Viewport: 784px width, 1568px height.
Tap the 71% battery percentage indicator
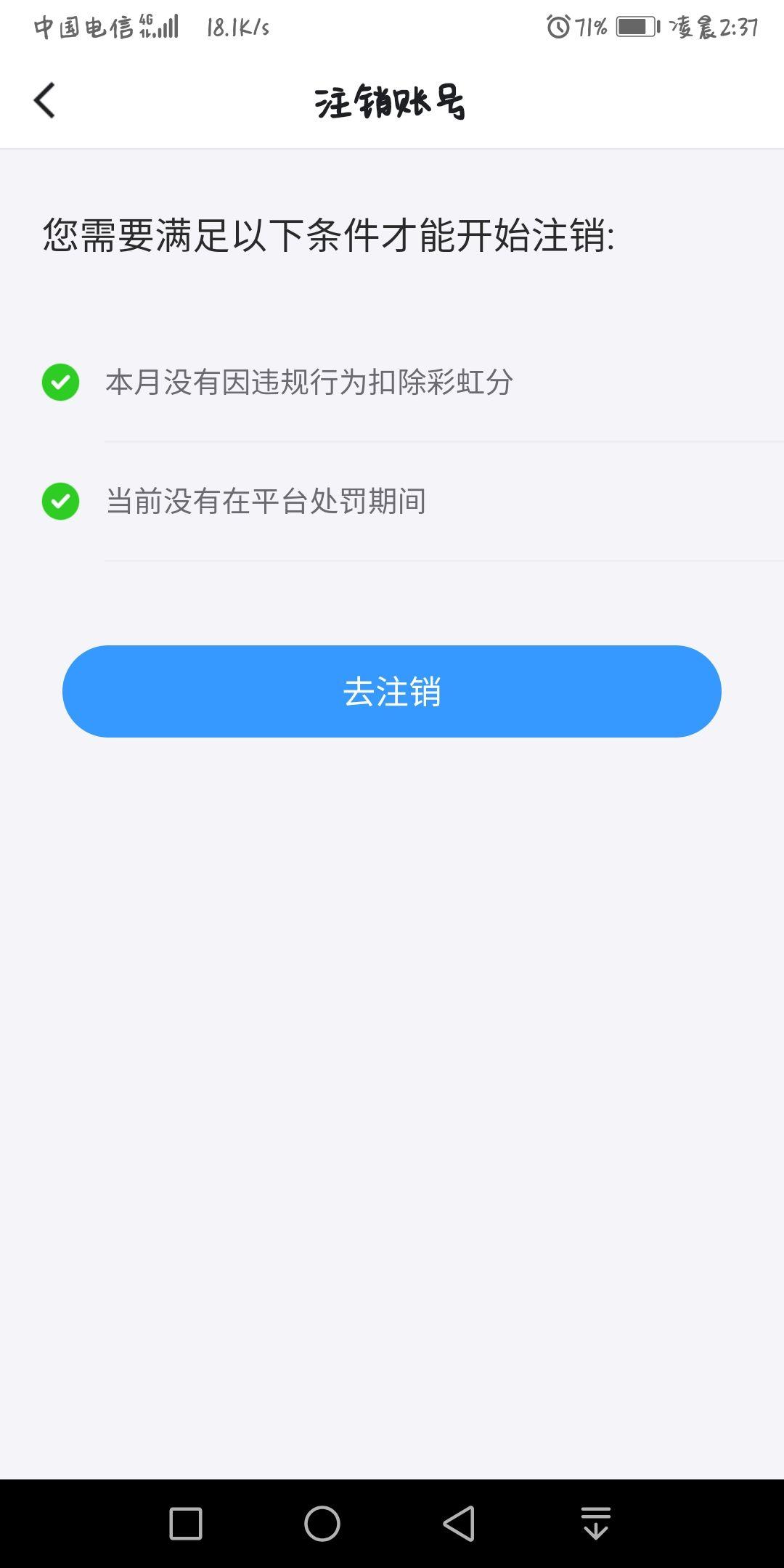coord(588,28)
